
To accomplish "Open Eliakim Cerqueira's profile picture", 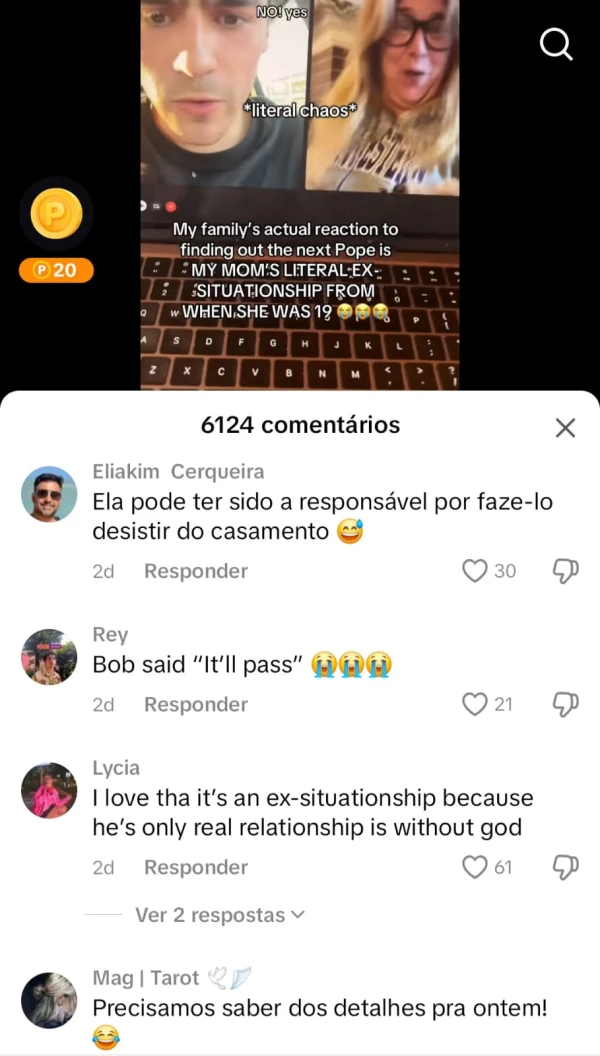I will [49, 494].
